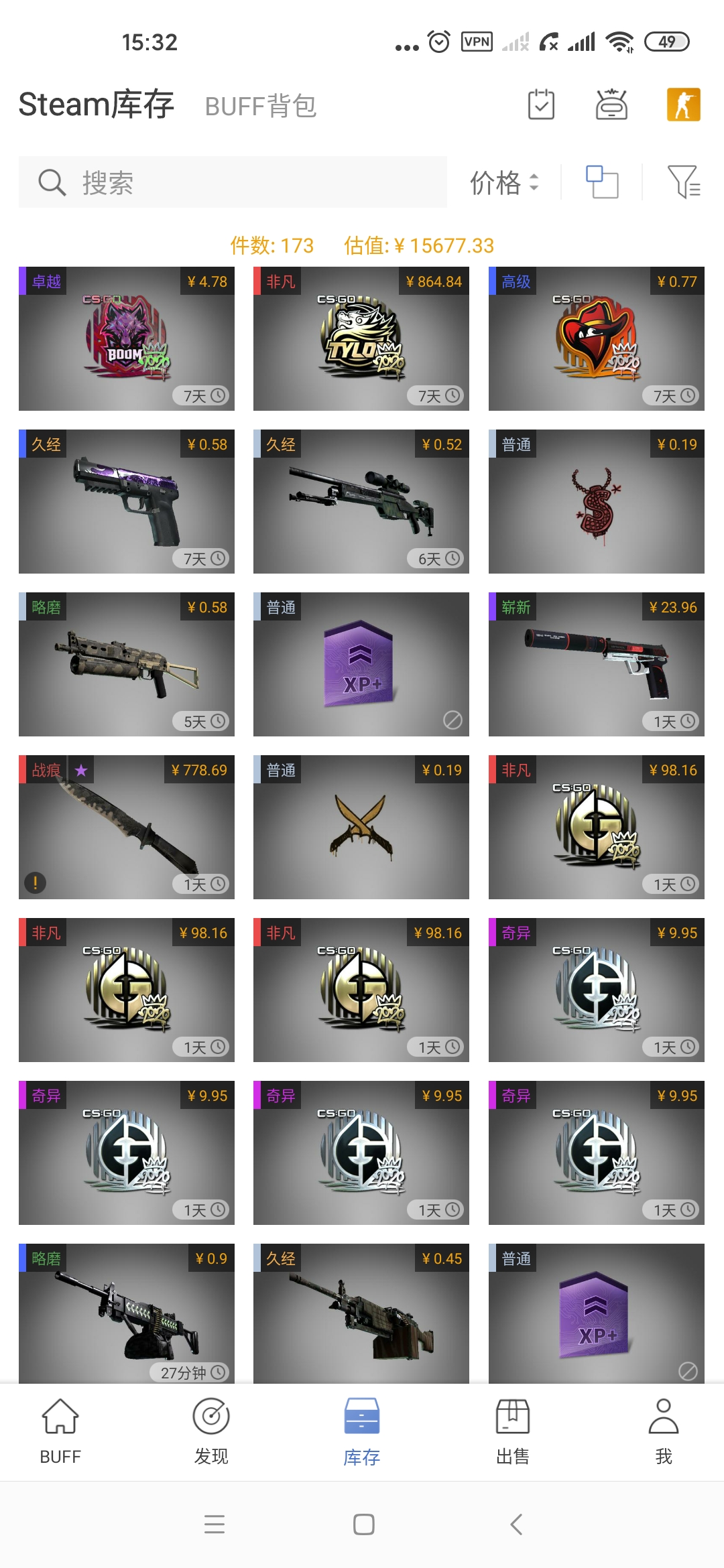Tap the orange CS:GO game selector icon
724x1568 pixels.
pyautogui.click(x=683, y=105)
